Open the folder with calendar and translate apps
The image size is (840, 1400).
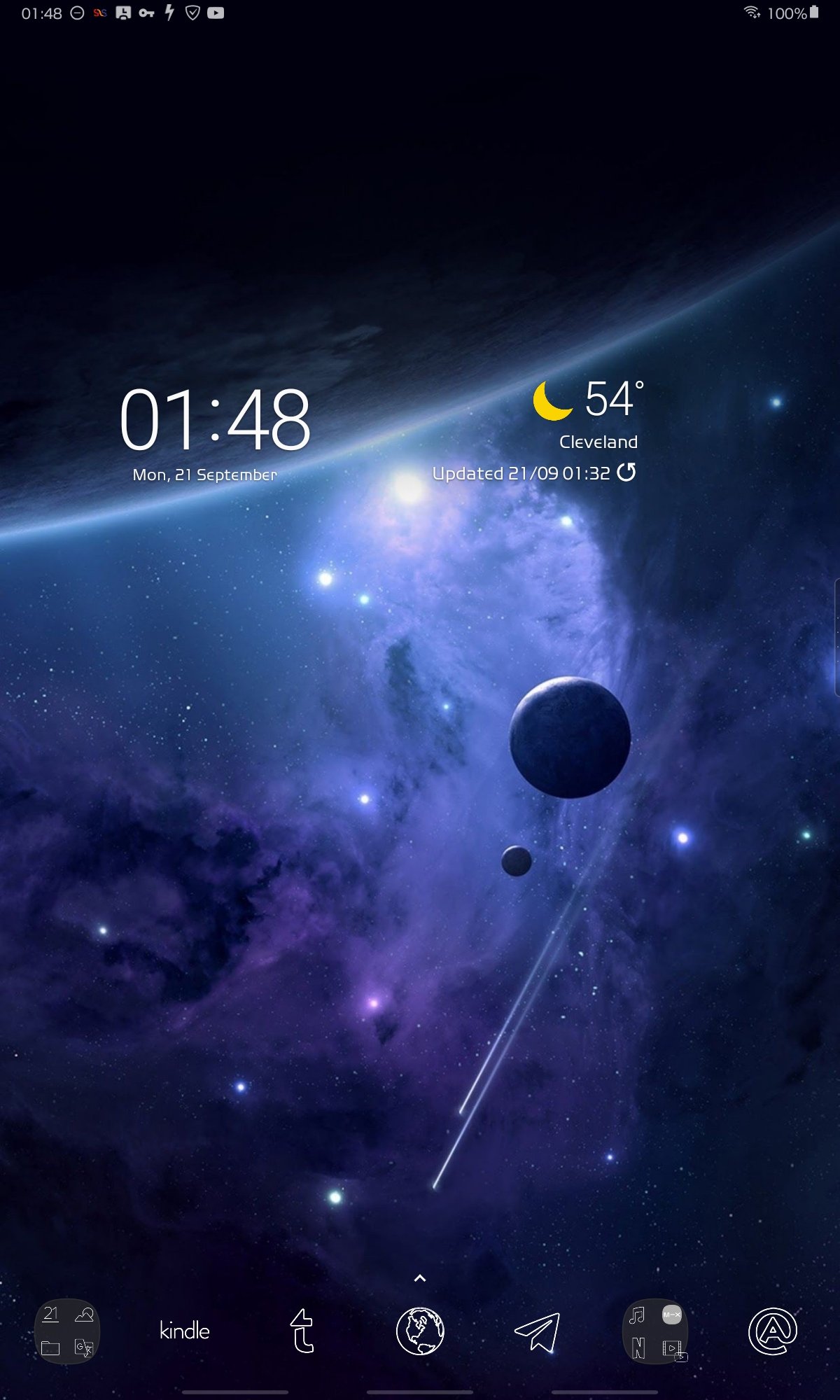click(x=67, y=1331)
